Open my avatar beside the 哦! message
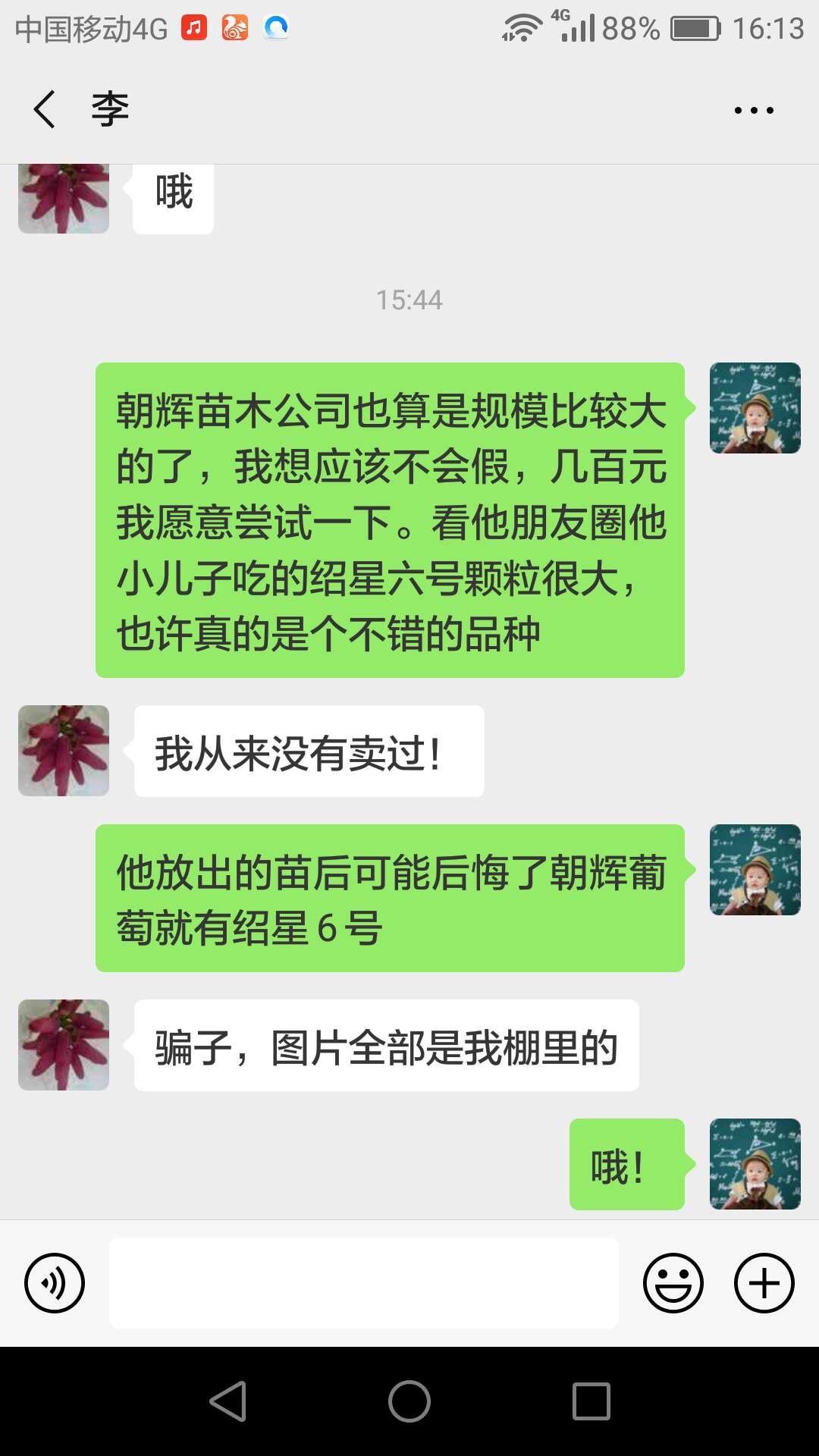Screen dimensions: 819x1456 pos(755,1164)
